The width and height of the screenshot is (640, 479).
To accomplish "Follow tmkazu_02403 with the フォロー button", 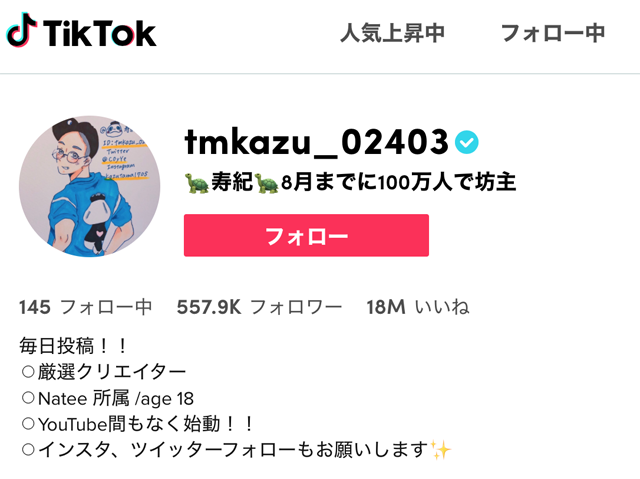I will [306, 236].
